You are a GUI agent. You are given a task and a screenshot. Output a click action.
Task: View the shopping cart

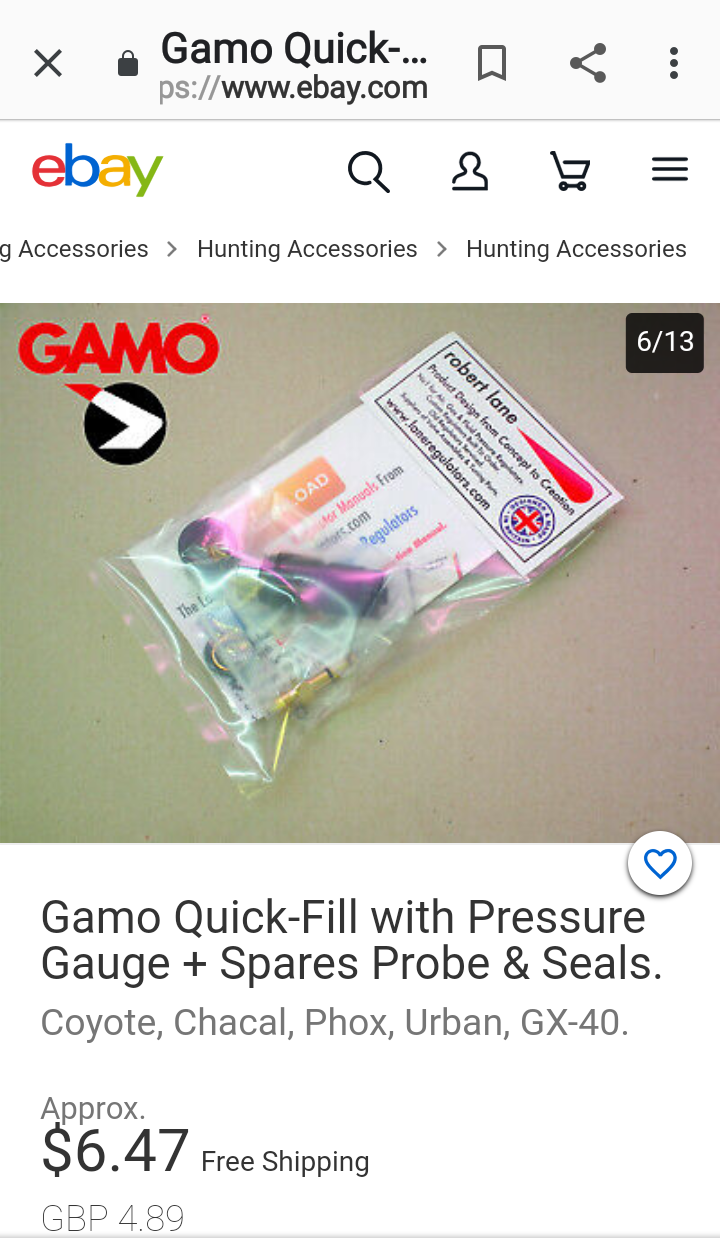(x=570, y=171)
